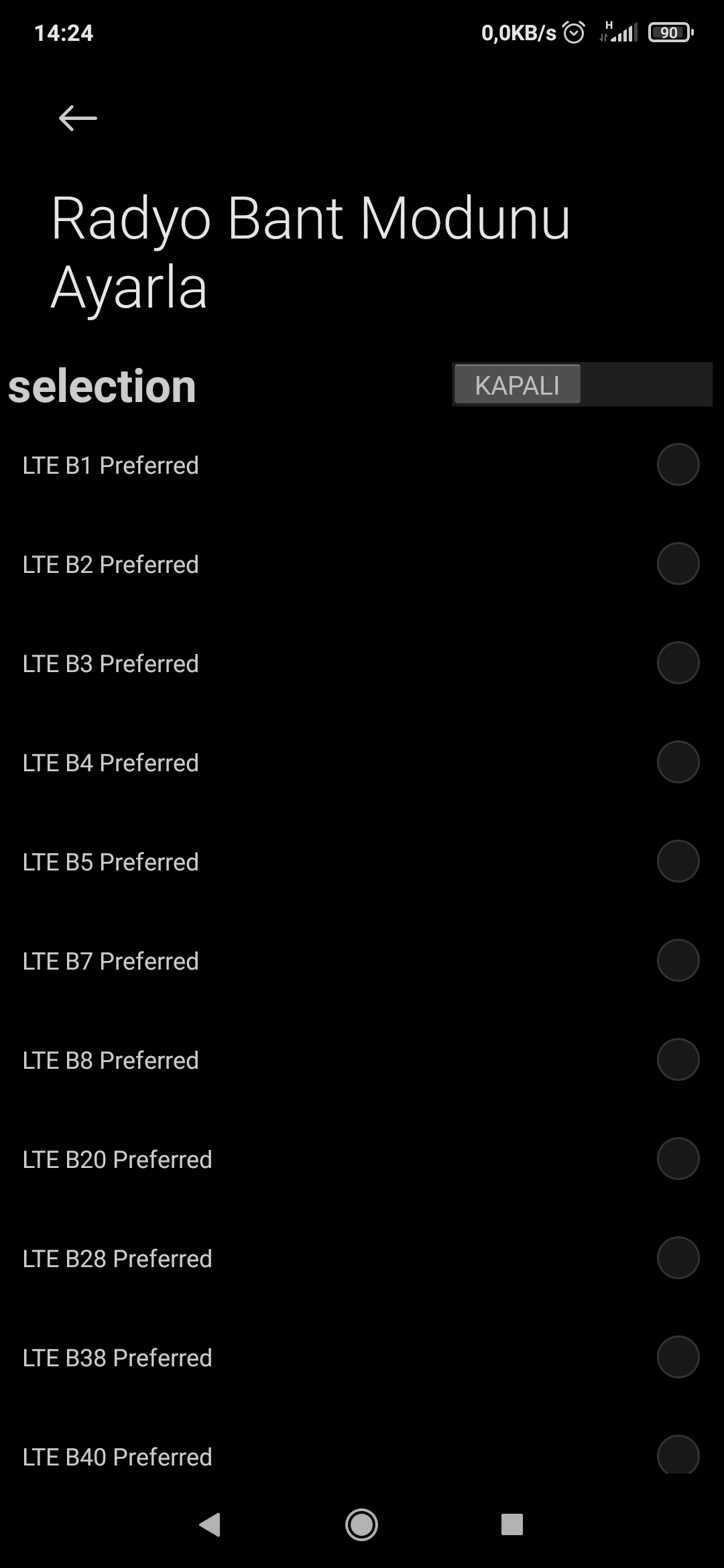This screenshot has width=724, height=1568.
Task: Set LTE B5 Preferred
Action: pyautogui.click(x=362, y=862)
